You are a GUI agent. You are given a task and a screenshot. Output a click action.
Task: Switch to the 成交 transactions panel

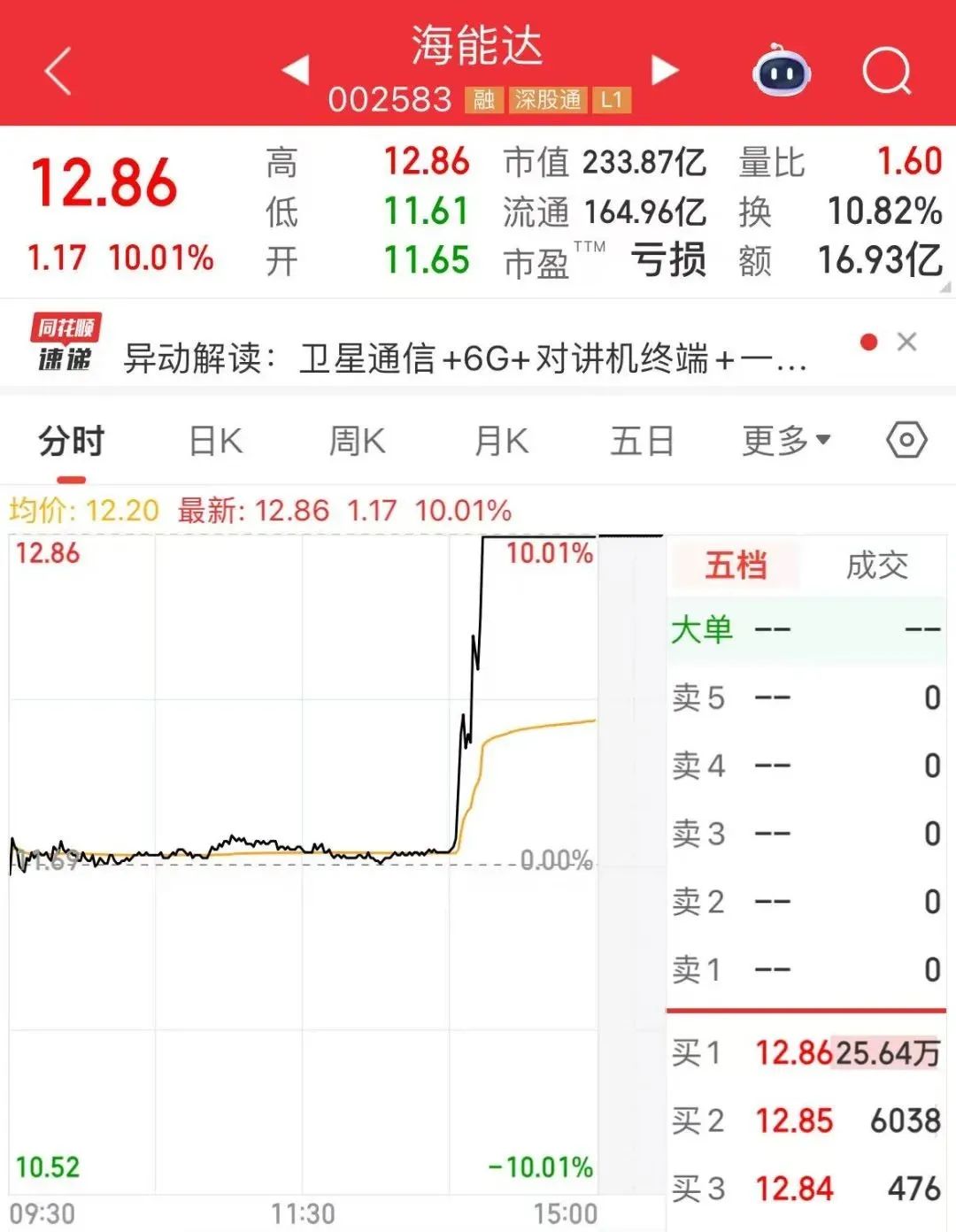tap(875, 566)
